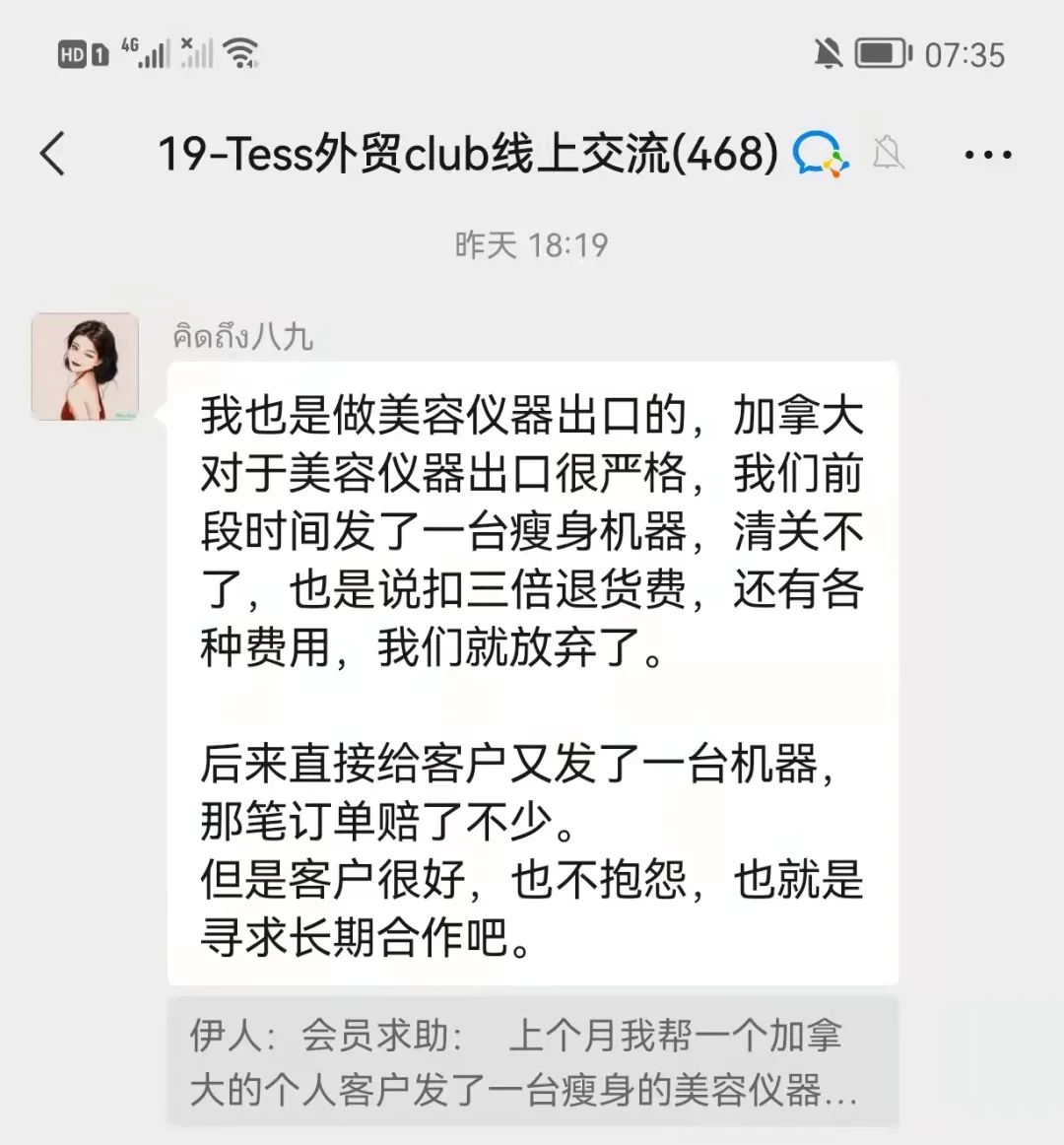This screenshot has height=1145, width=1064.
Task: Open คิดถึง八九's profile via the avatar
Action: coord(86,365)
